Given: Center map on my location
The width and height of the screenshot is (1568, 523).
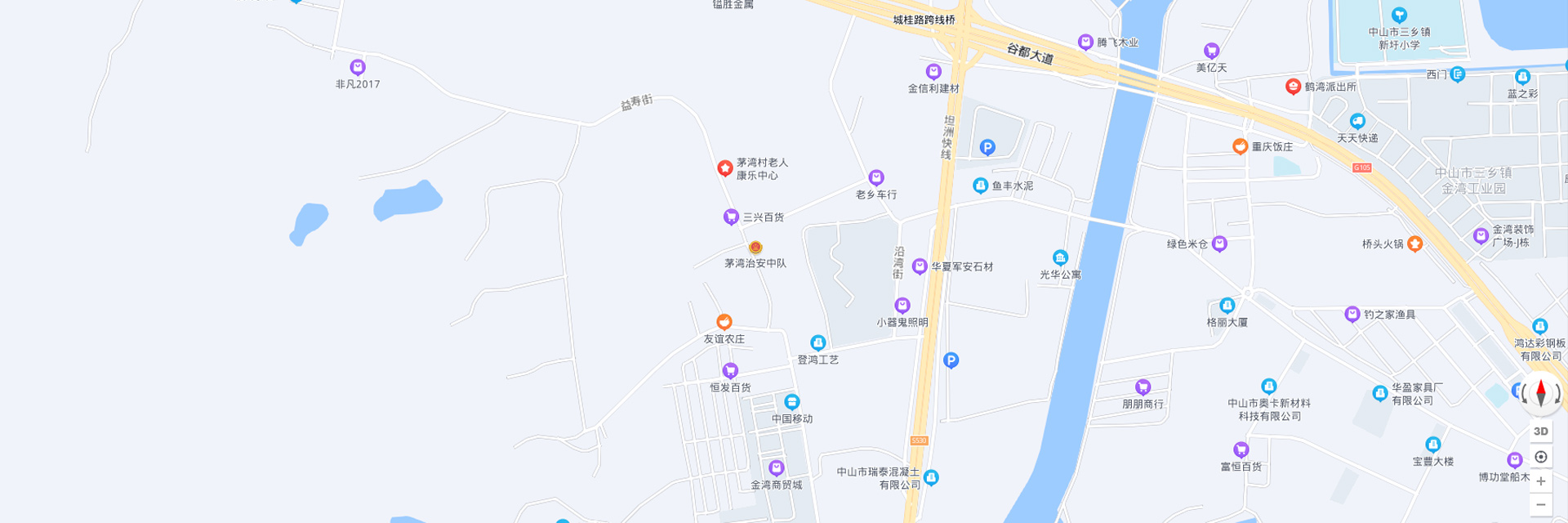Looking at the screenshot, I should pos(1541,457).
